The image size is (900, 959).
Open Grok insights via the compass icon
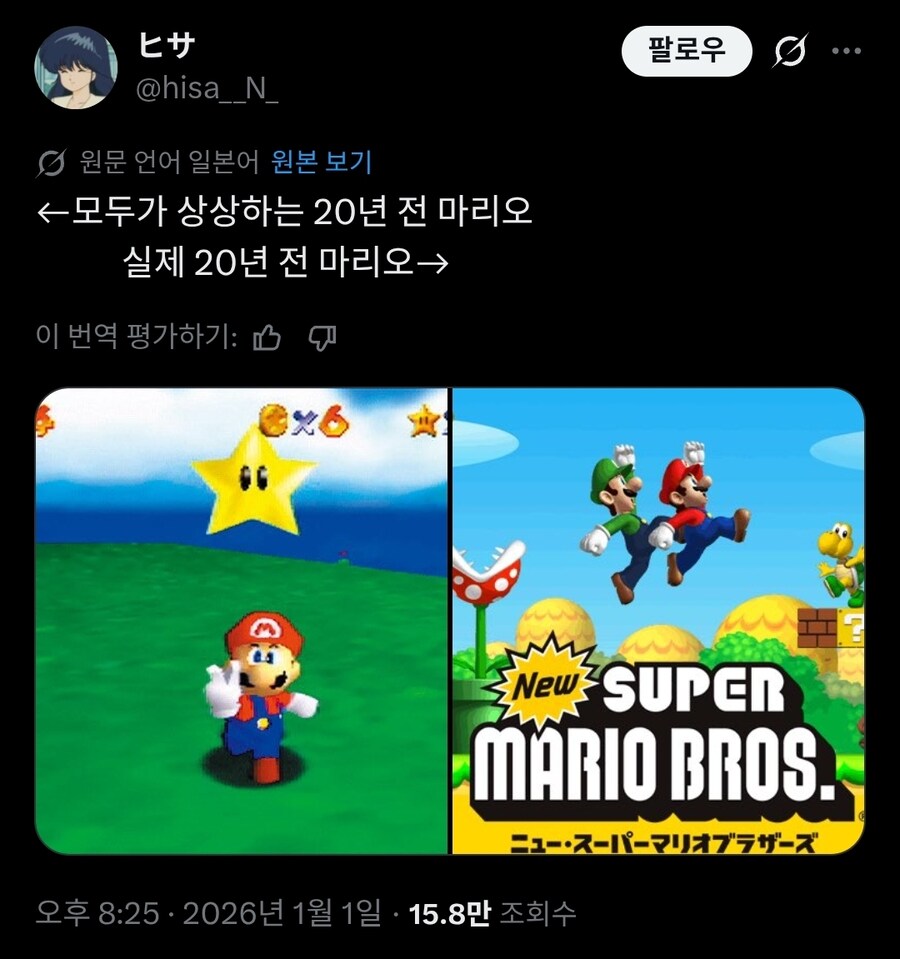tap(790, 48)
